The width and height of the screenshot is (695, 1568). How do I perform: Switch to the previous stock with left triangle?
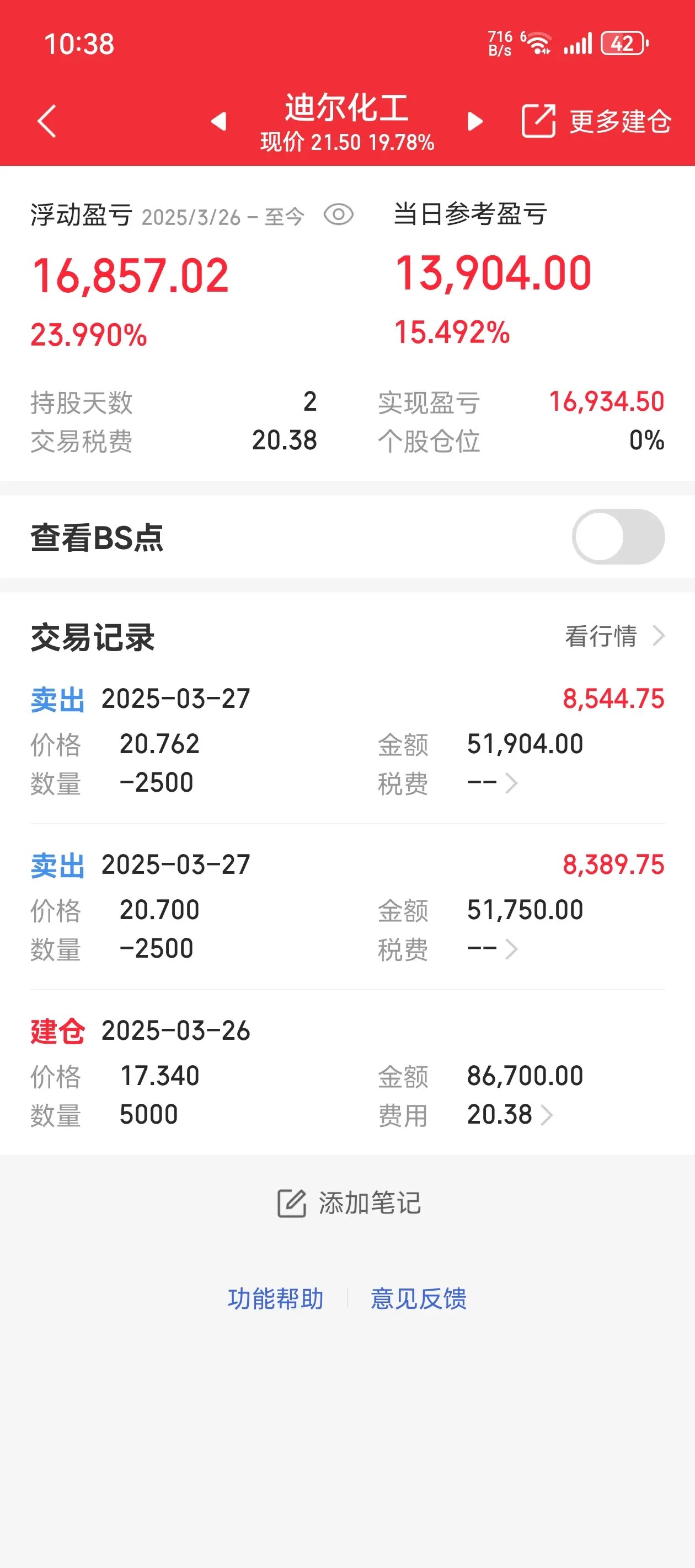click(x=218, y=121)
